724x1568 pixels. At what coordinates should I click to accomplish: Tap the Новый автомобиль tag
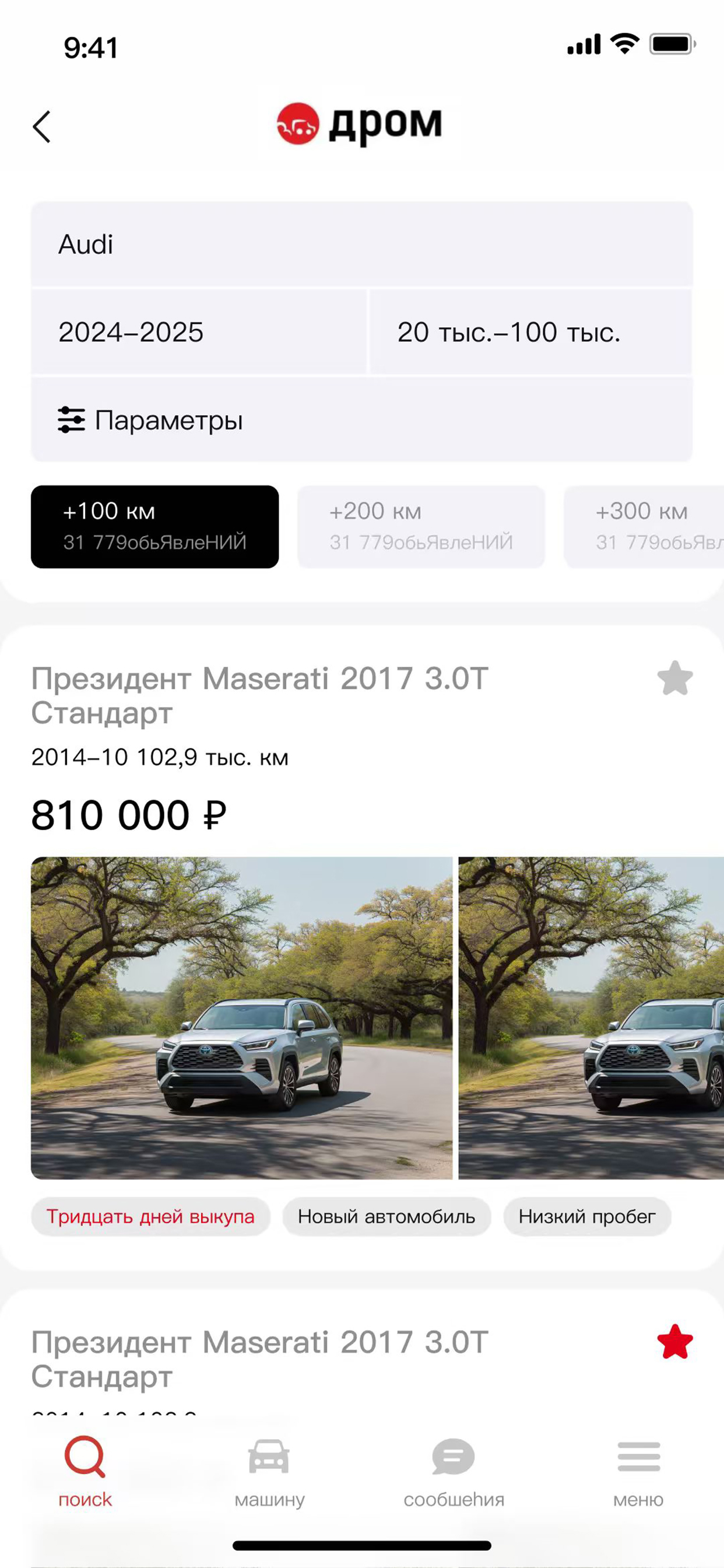click(386, 1217)
